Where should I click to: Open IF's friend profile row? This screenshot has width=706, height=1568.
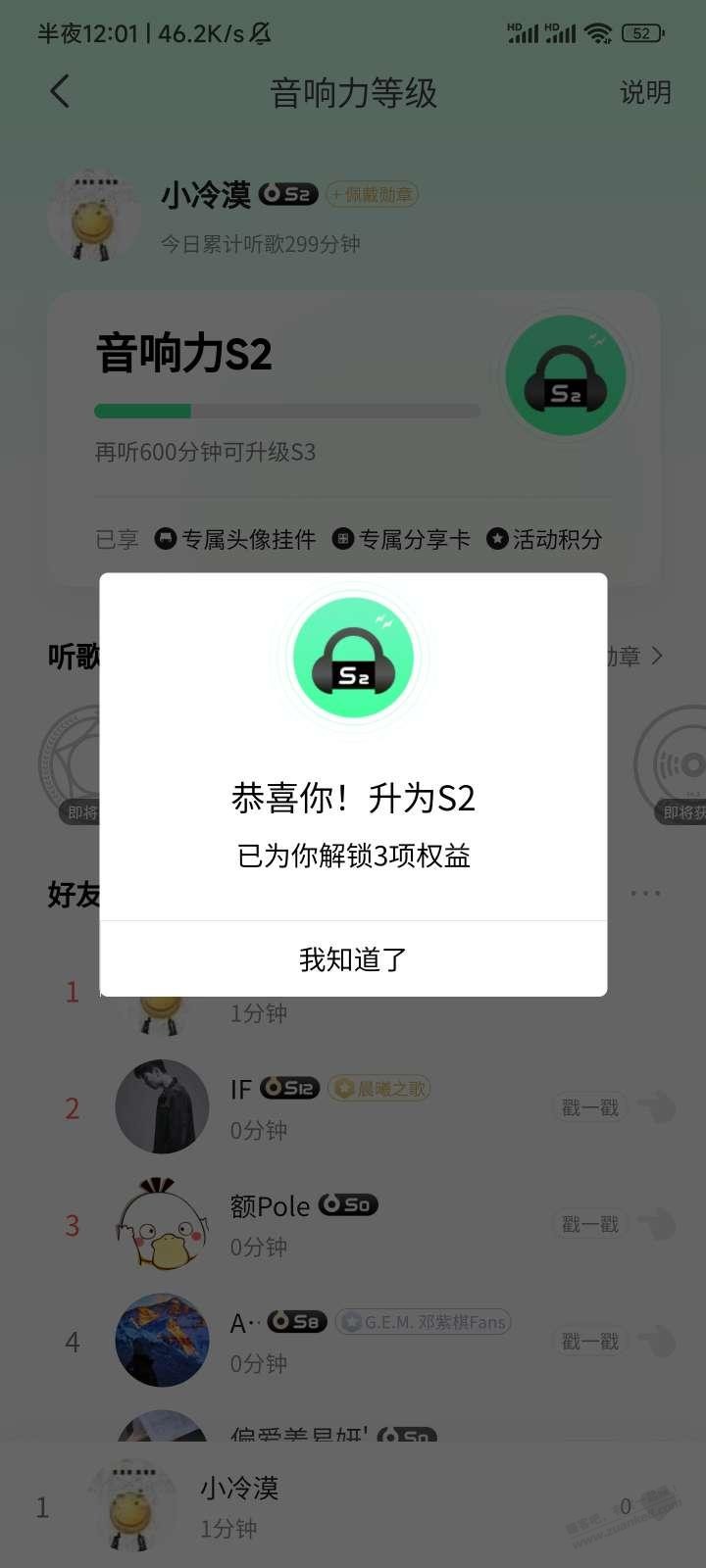click(x=353, y=1107)
